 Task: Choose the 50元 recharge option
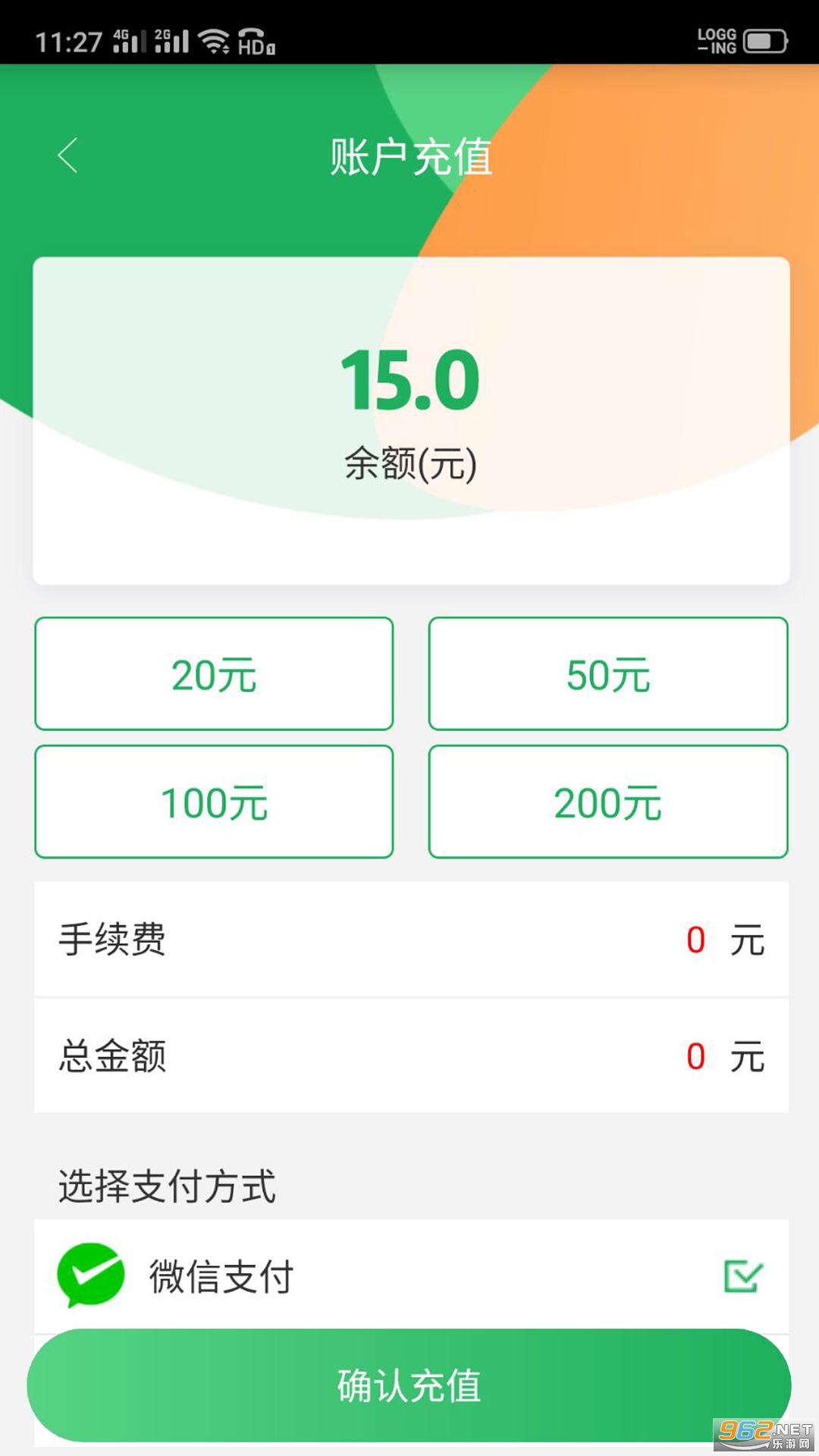click(x=608, y=674)
